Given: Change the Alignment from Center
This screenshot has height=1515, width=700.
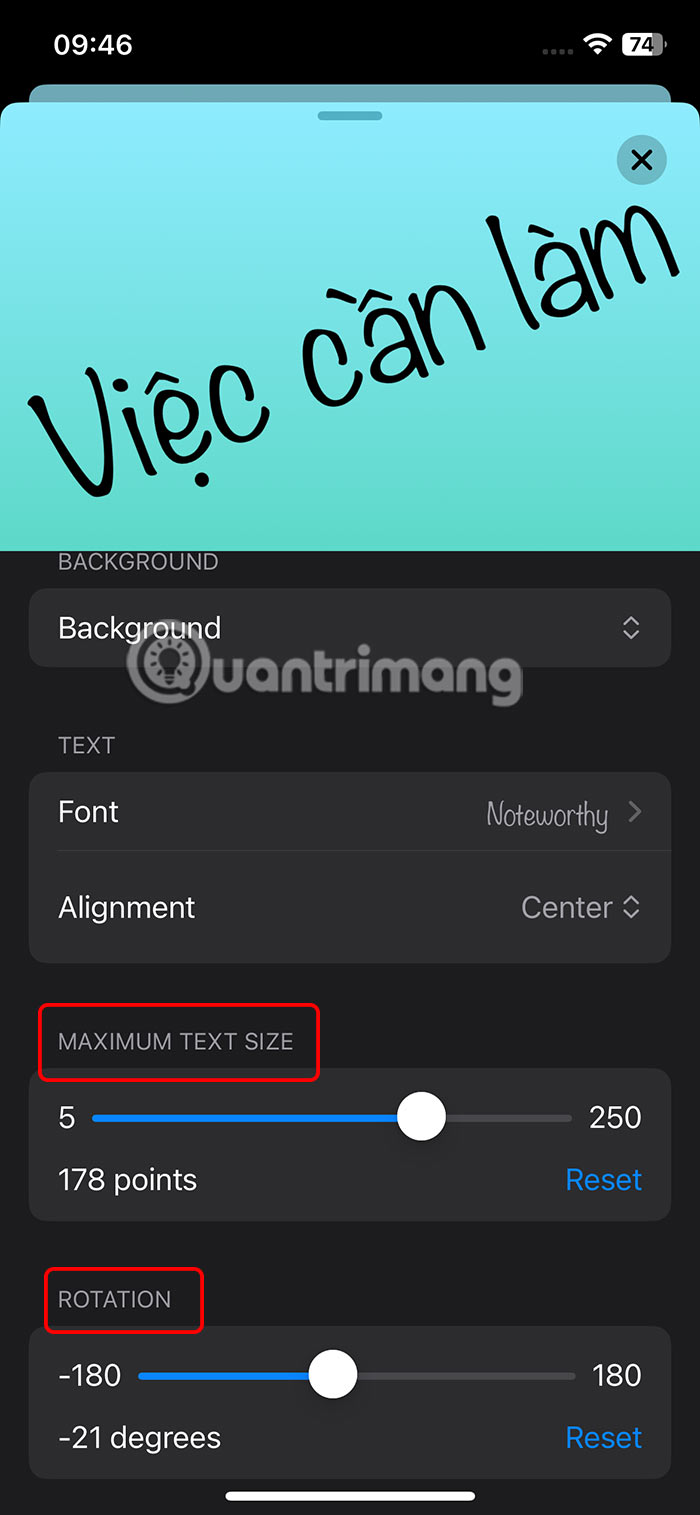Looking at the screenshot, I should click(580, 908).
